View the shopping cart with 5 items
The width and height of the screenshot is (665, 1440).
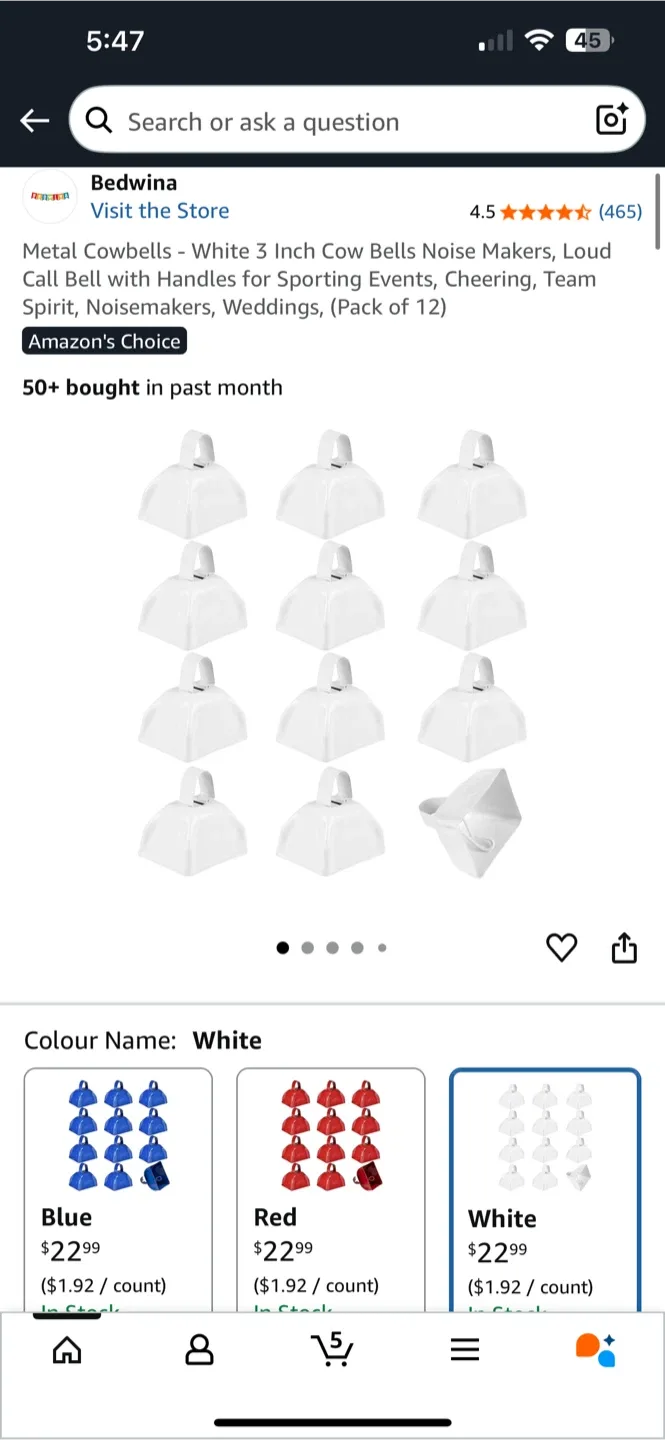pyautogui.click(x=332, y=1349)
